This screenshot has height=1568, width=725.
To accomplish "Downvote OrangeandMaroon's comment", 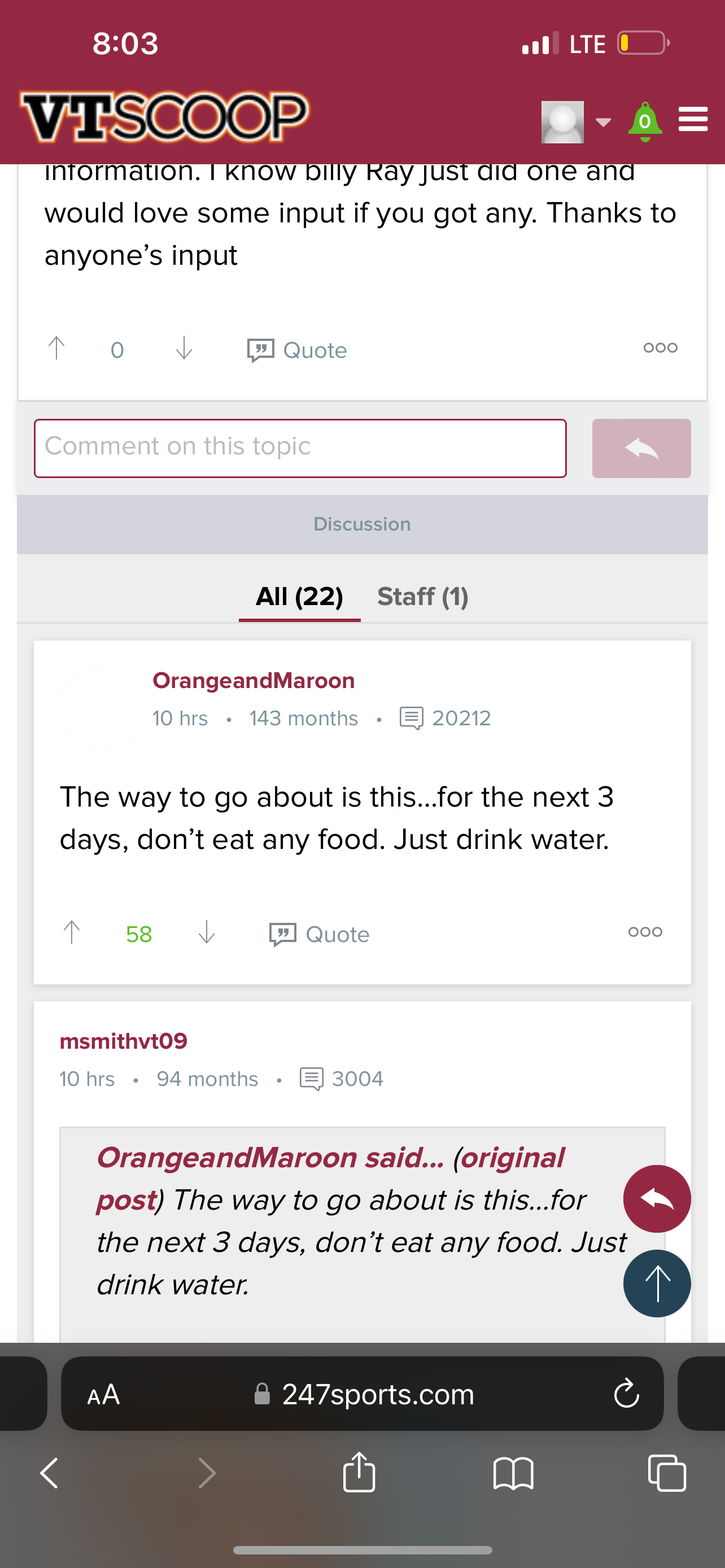I will coord(207,932).
